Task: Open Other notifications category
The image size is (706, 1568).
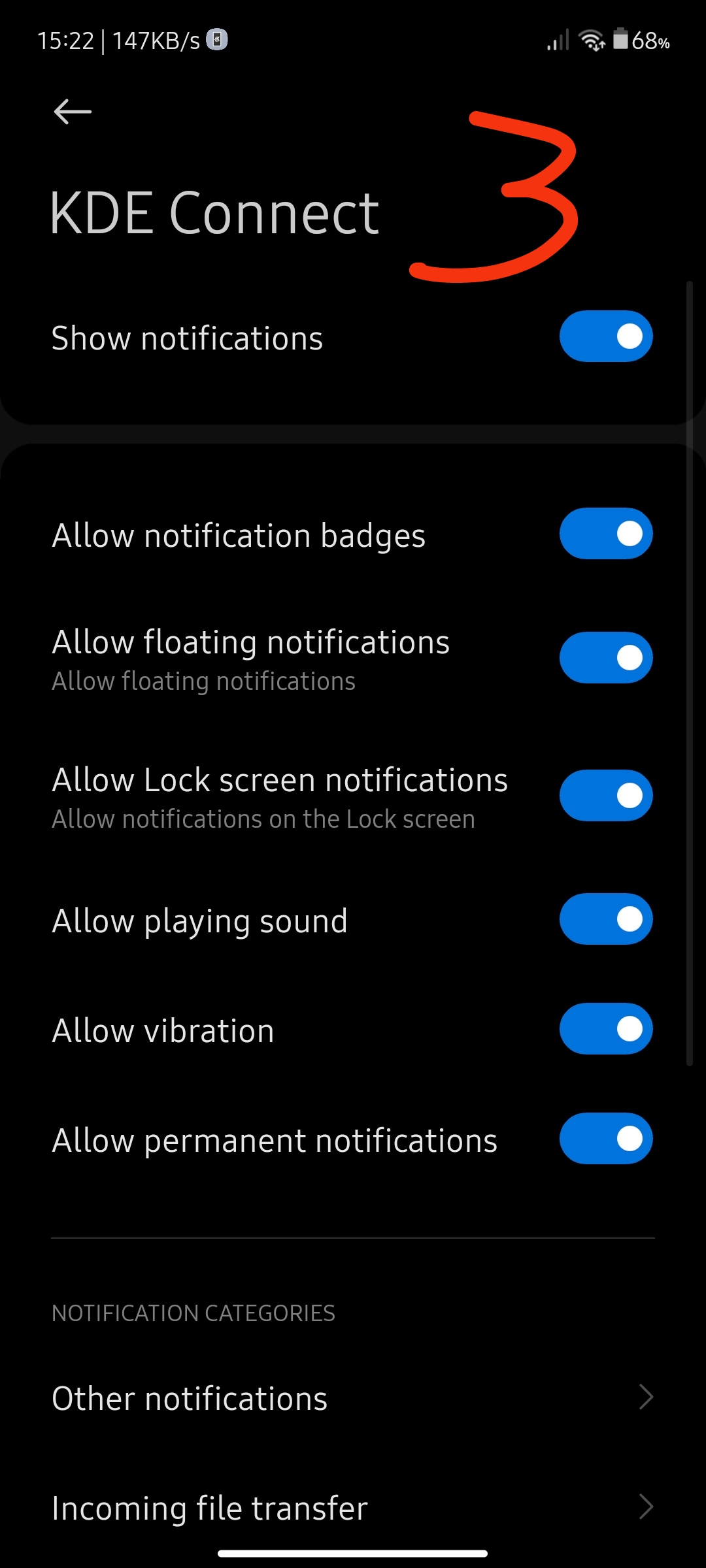Action: click(353, 1398)
